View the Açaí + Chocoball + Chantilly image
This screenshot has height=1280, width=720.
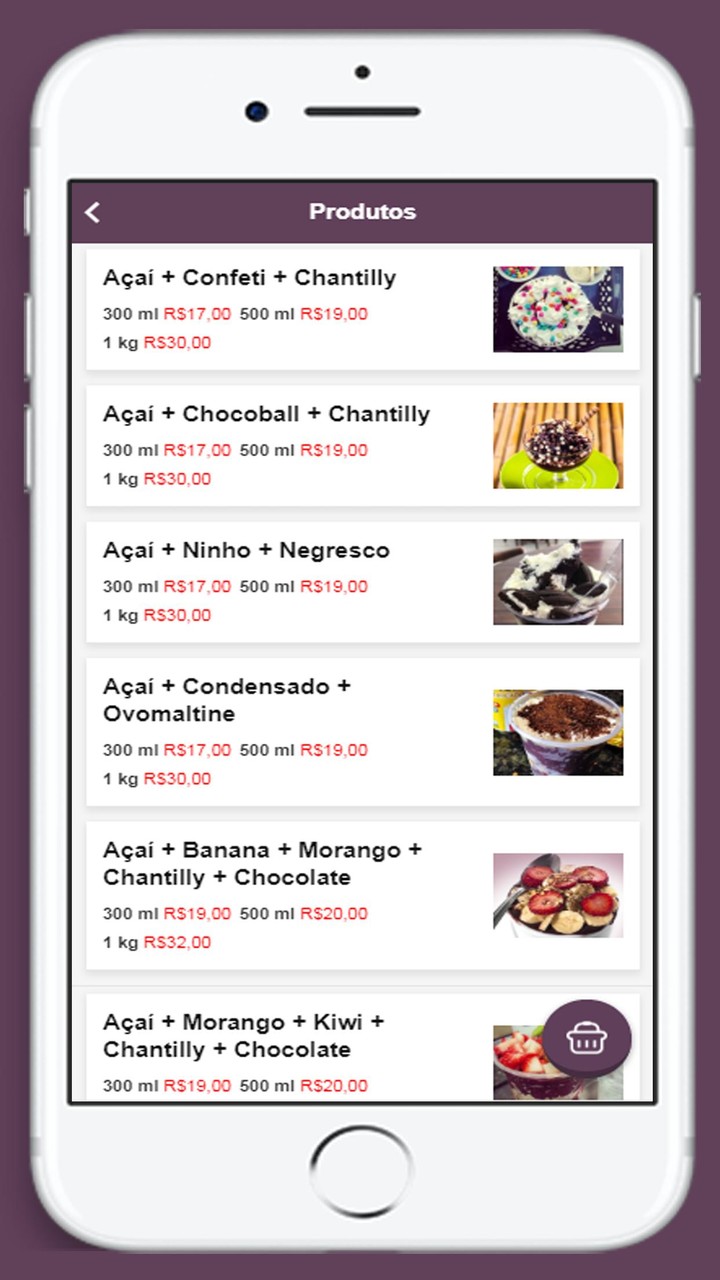[x=557, y=444]
